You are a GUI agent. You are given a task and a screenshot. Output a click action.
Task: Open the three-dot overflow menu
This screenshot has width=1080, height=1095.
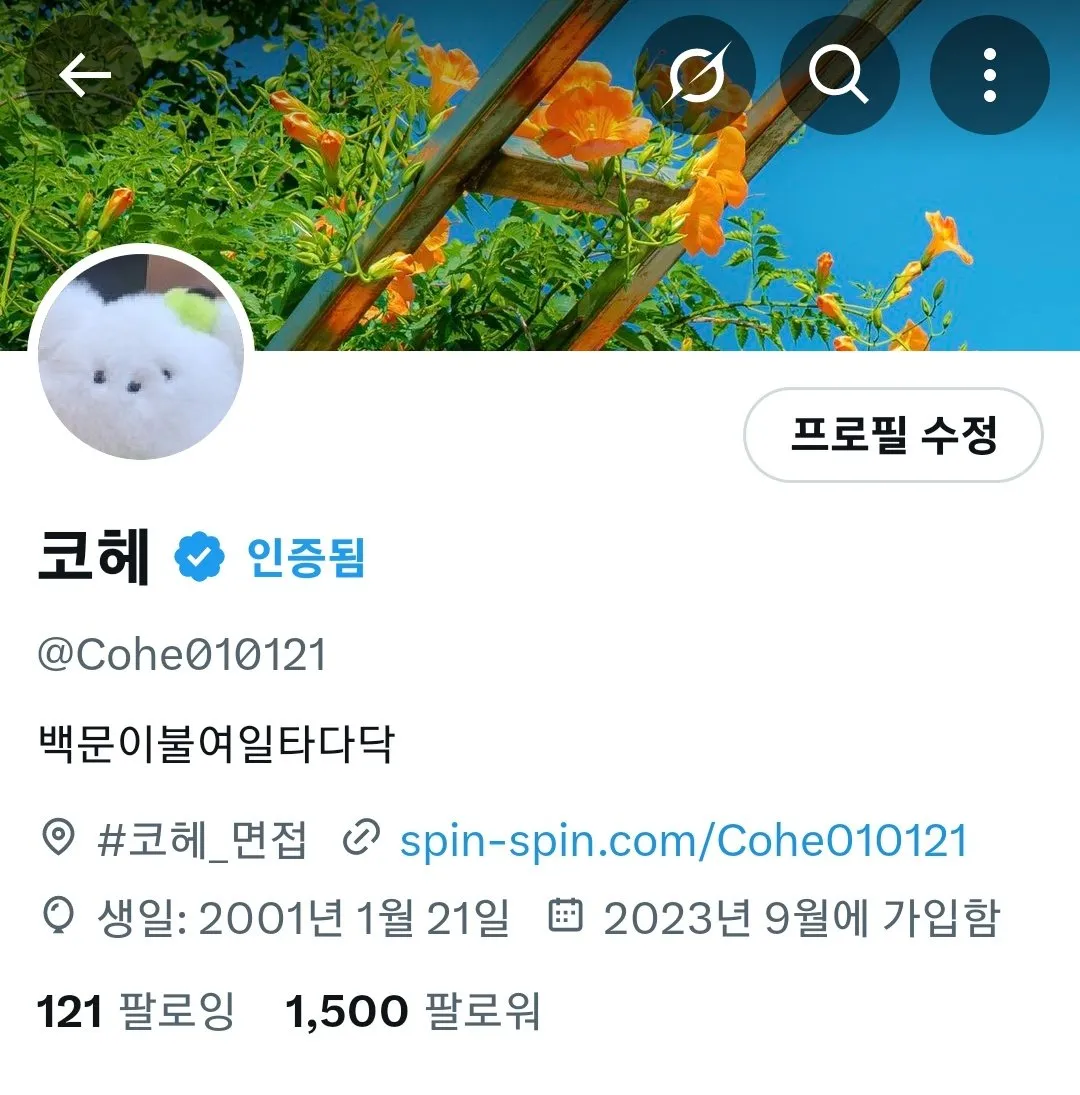pyautogui.click(x=989, y=75)
